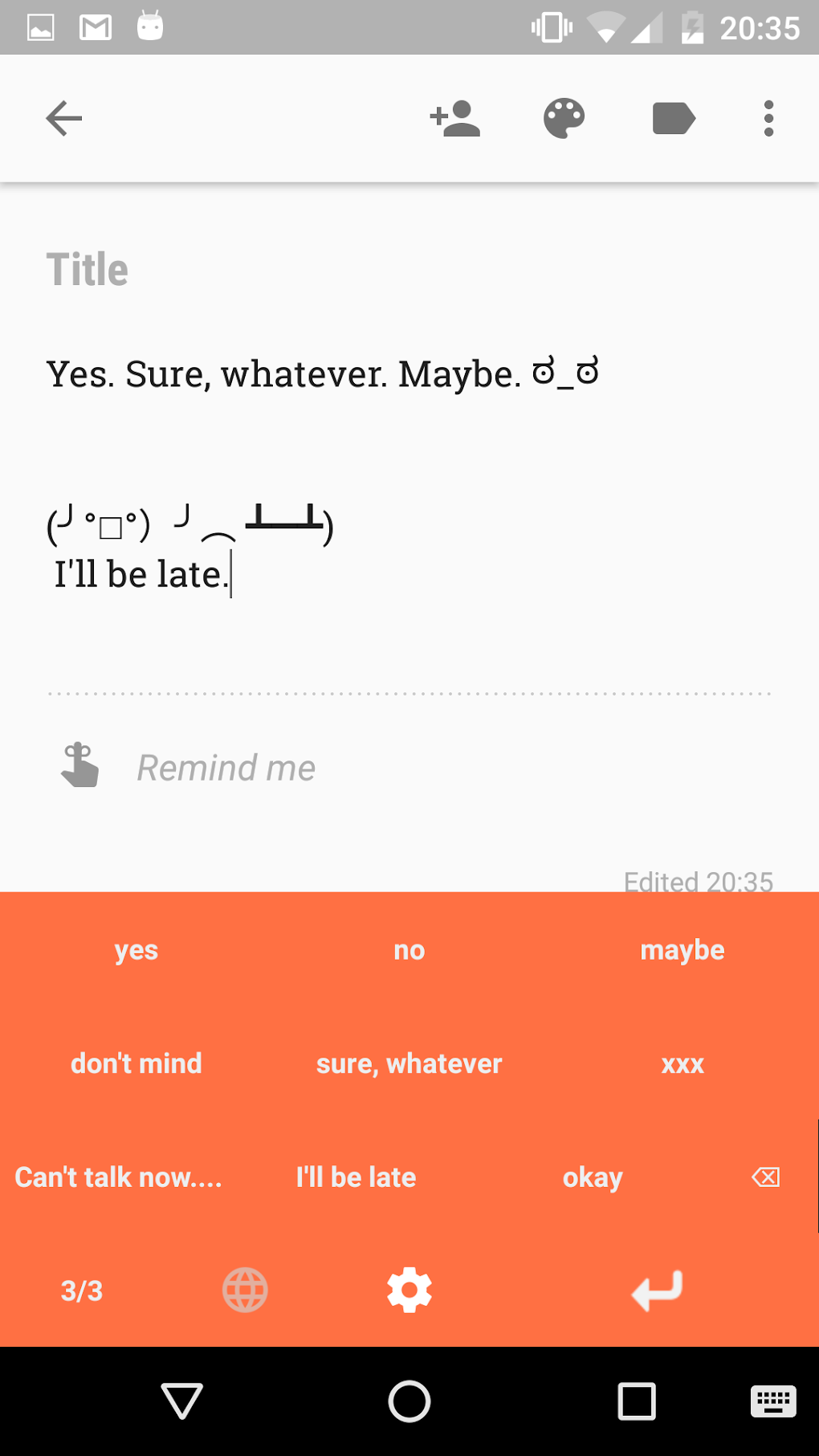Switch keyboard language with the globe key
Screen dimensions: 819x1456
click(x=246, y=1290)
